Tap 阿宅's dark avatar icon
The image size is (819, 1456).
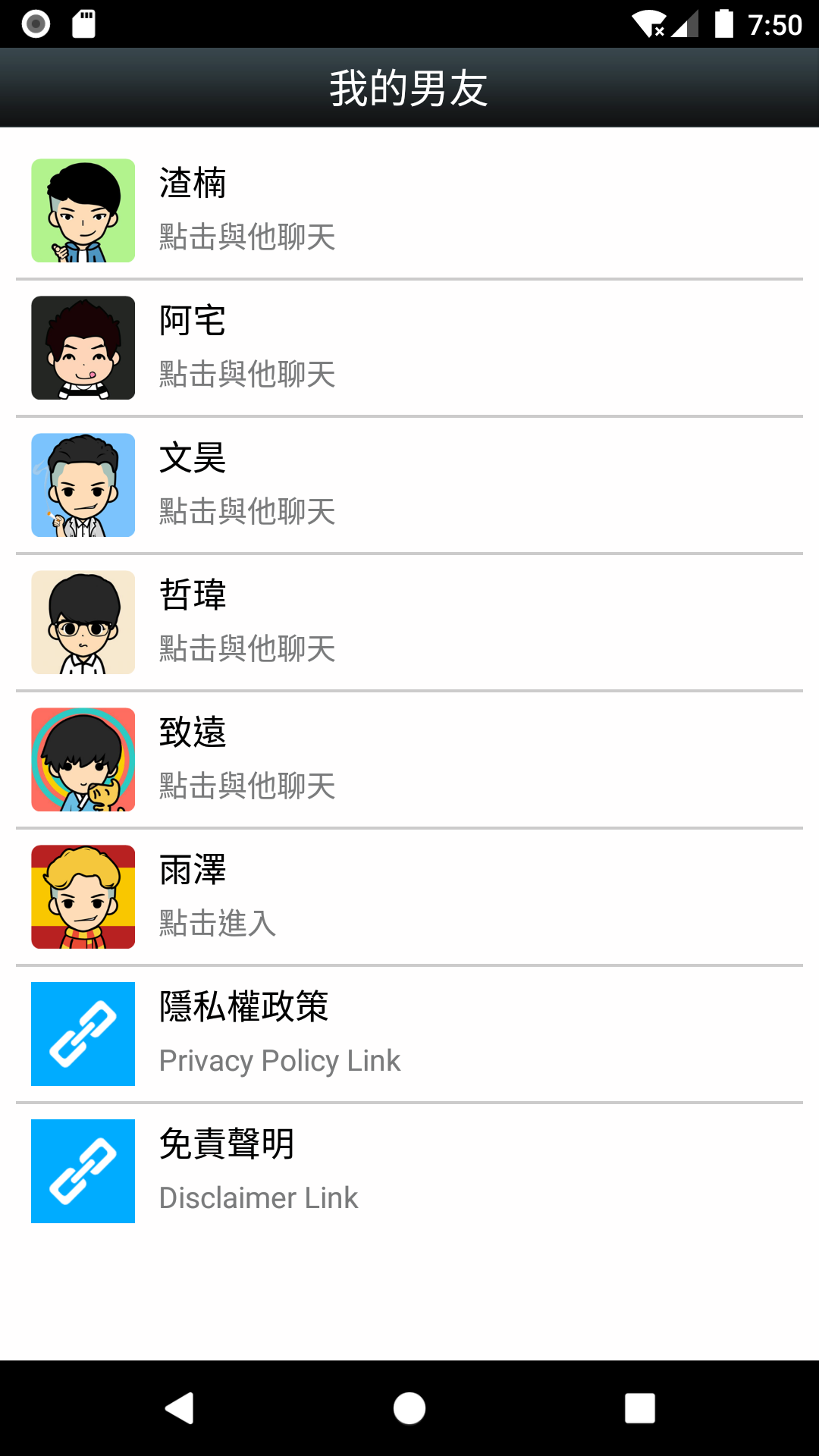click(83, 348)
